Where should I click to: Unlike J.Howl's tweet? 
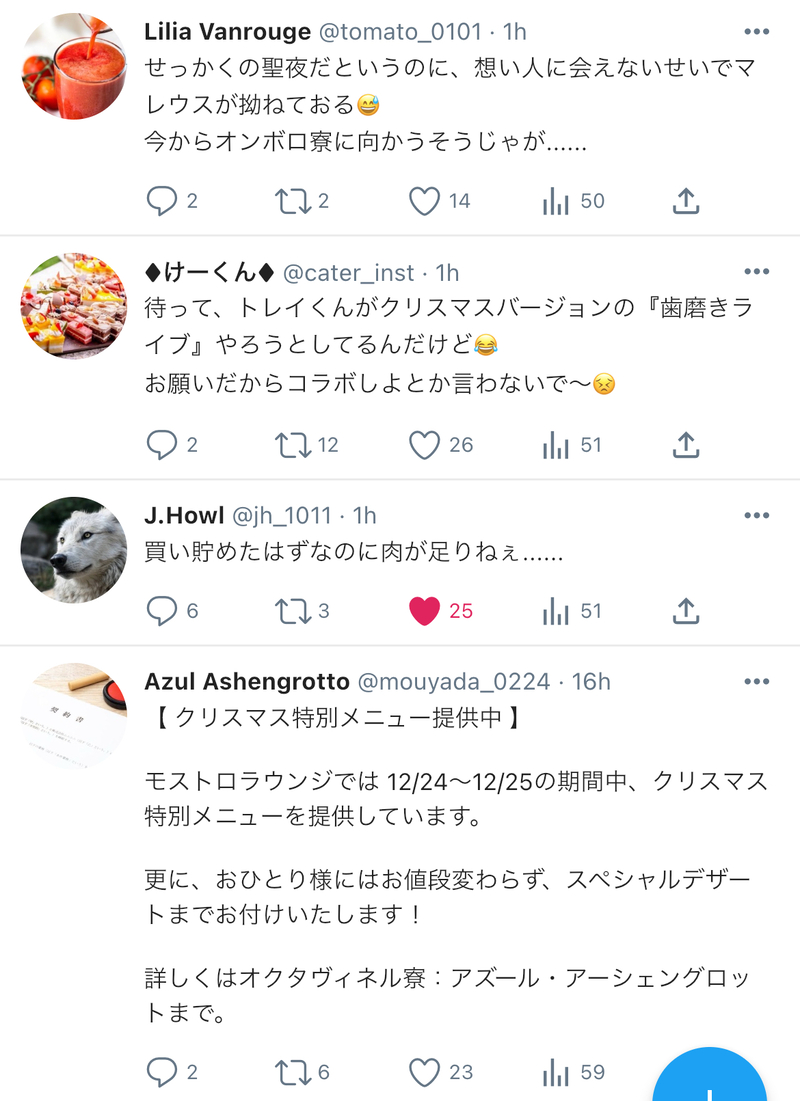pos(425,611)
